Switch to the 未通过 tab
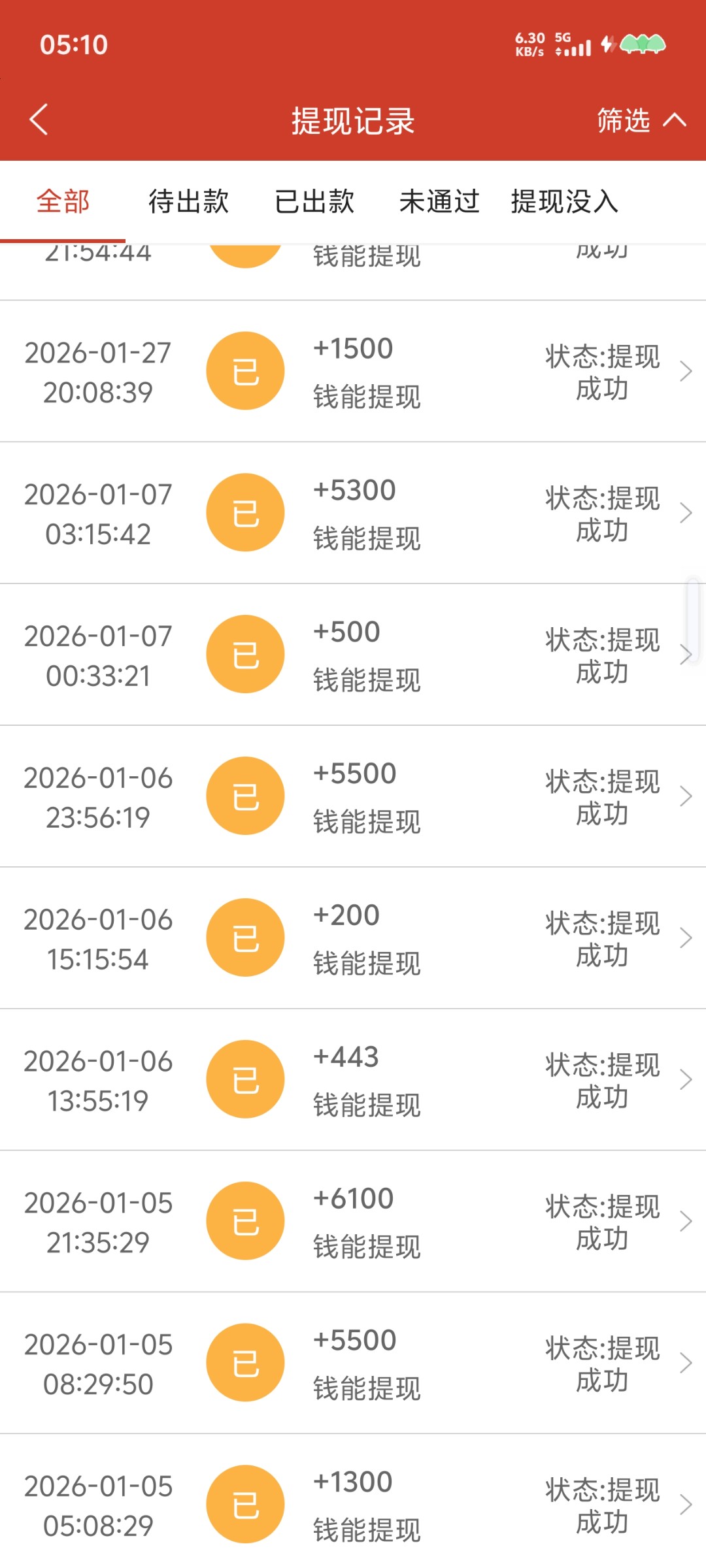Screen dimensions: 706x1568 [x=439, y=201]
